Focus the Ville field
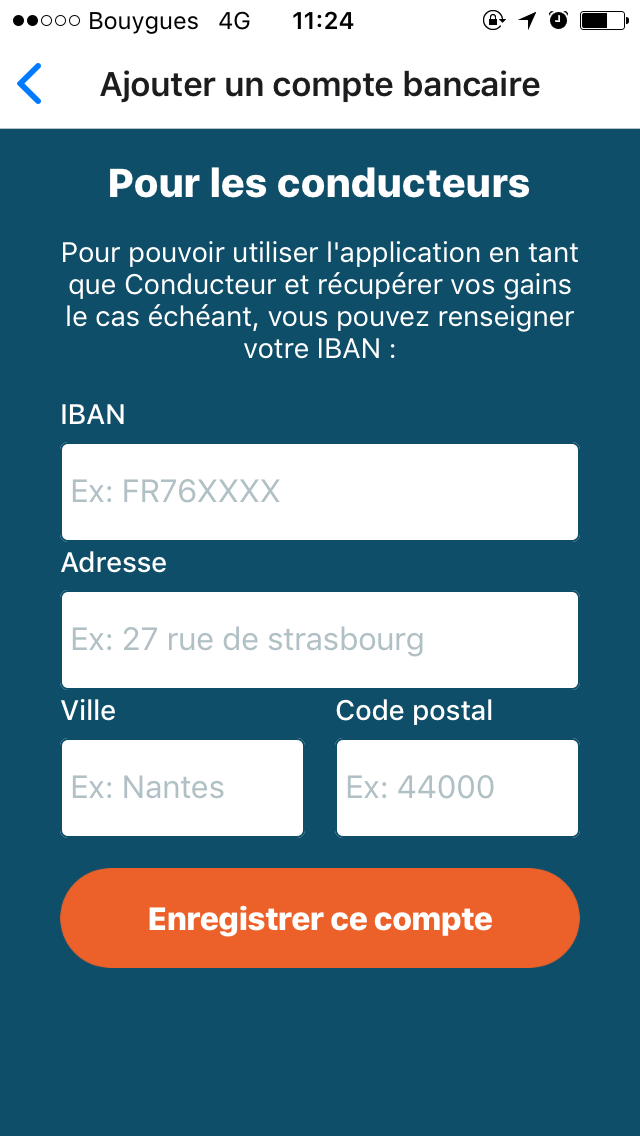This screenshot has height=1136, width=640. 182,788
